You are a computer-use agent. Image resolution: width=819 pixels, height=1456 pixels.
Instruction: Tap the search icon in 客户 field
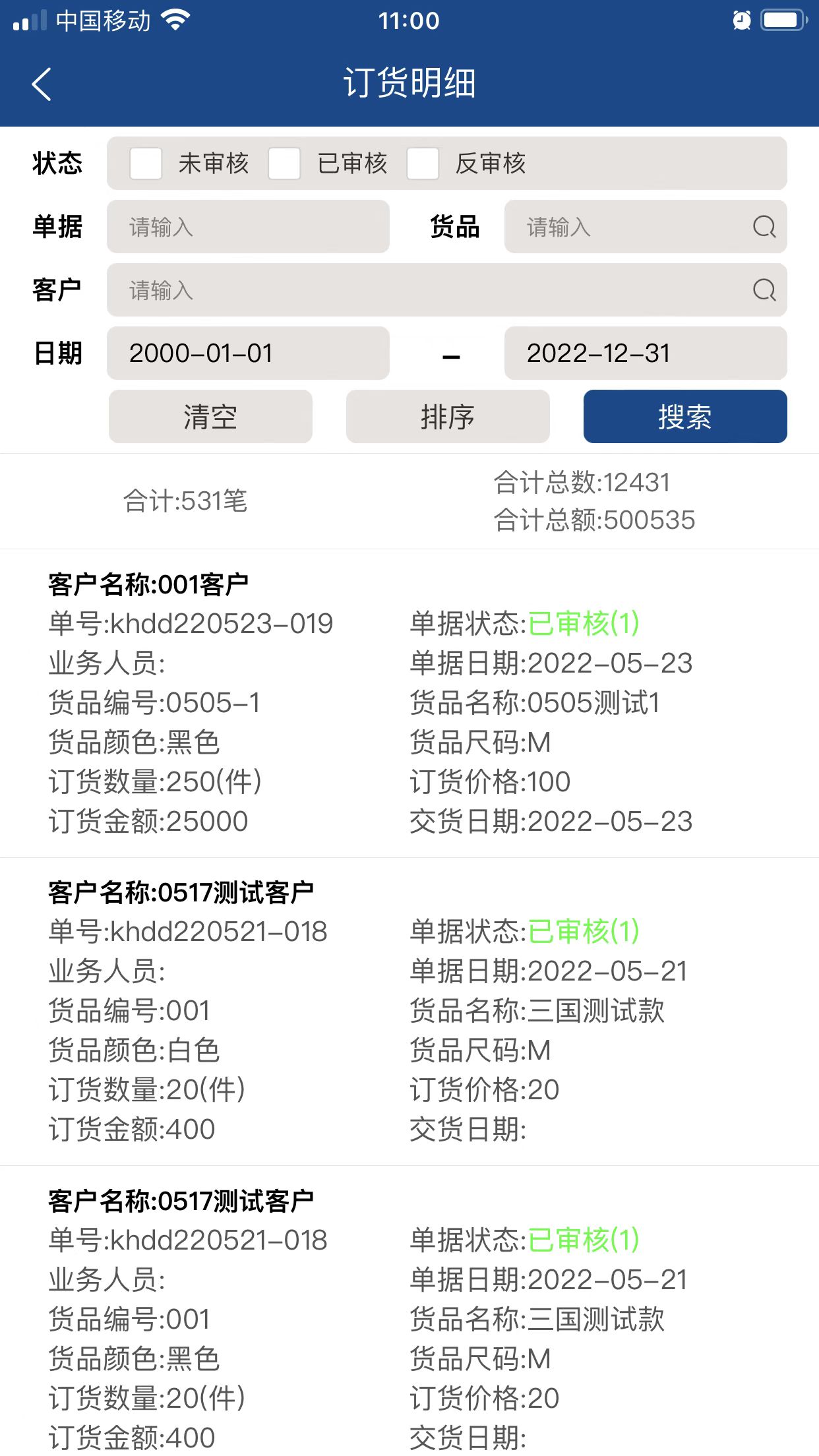(x=764, y=290)
